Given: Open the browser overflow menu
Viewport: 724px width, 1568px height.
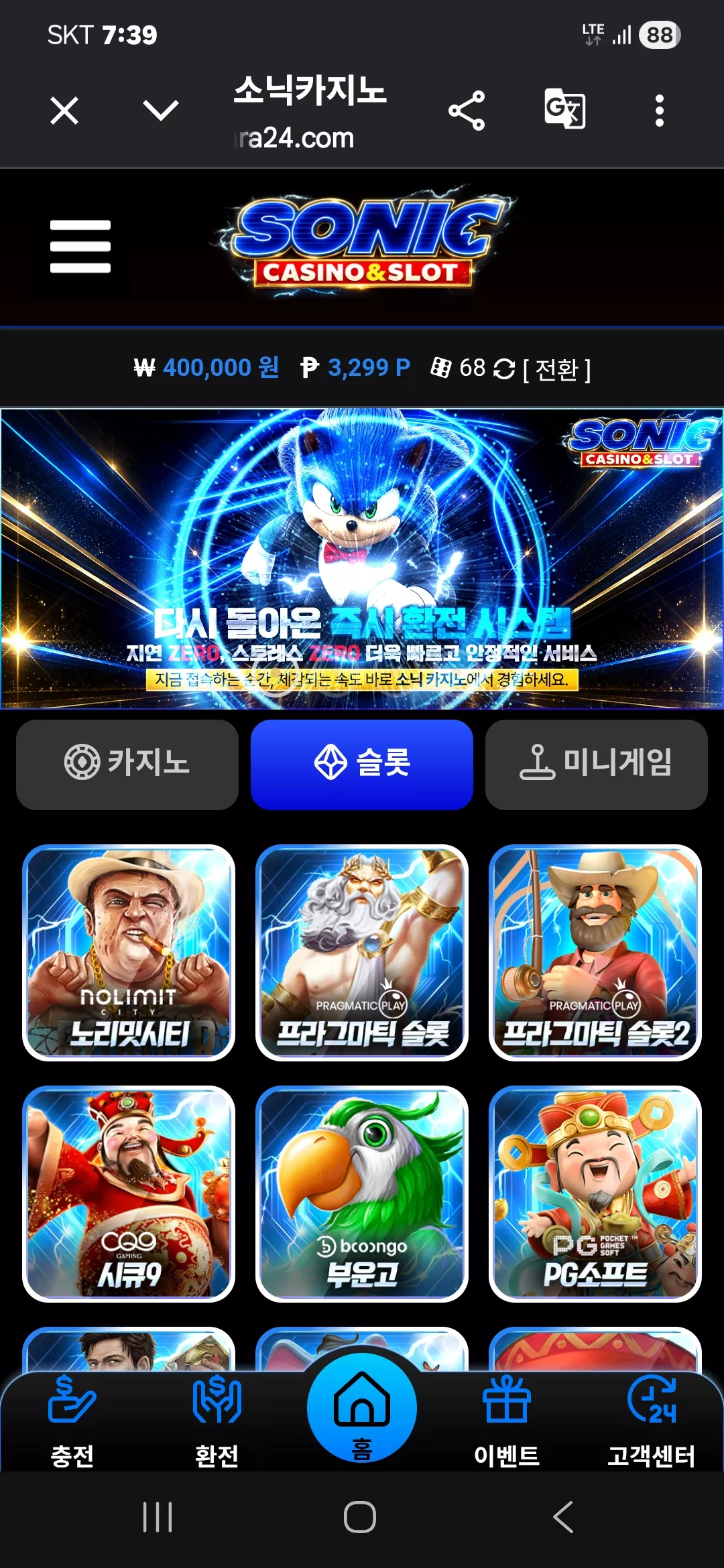Looking at the screenshot, I should (x=660, y=111).
